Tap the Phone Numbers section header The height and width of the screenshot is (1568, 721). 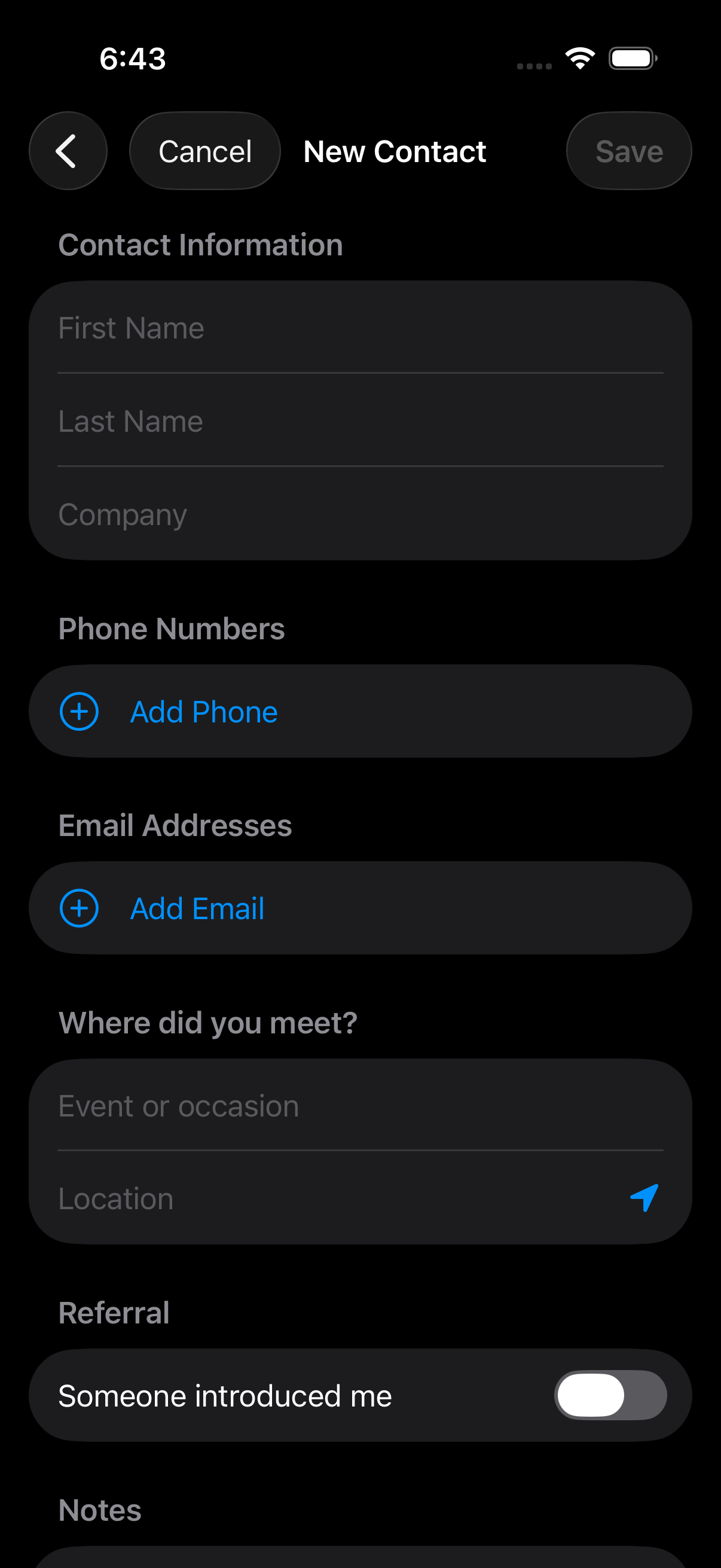pyautogui.click(x=172, y=628)
